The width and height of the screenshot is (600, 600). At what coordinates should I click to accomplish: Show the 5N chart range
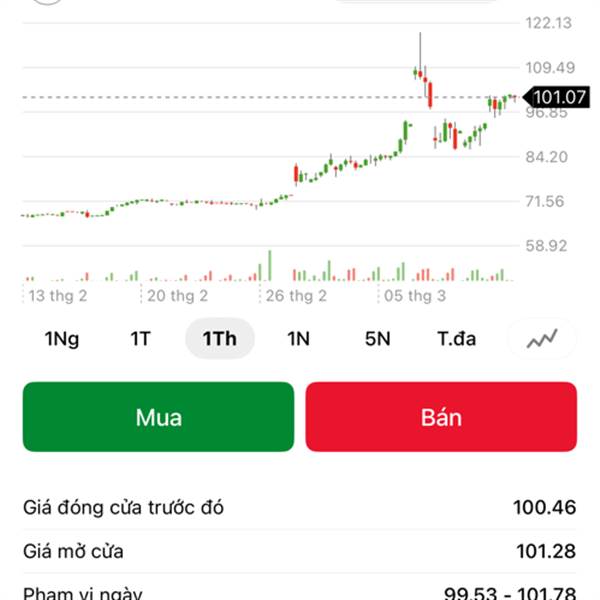[377, 339]
